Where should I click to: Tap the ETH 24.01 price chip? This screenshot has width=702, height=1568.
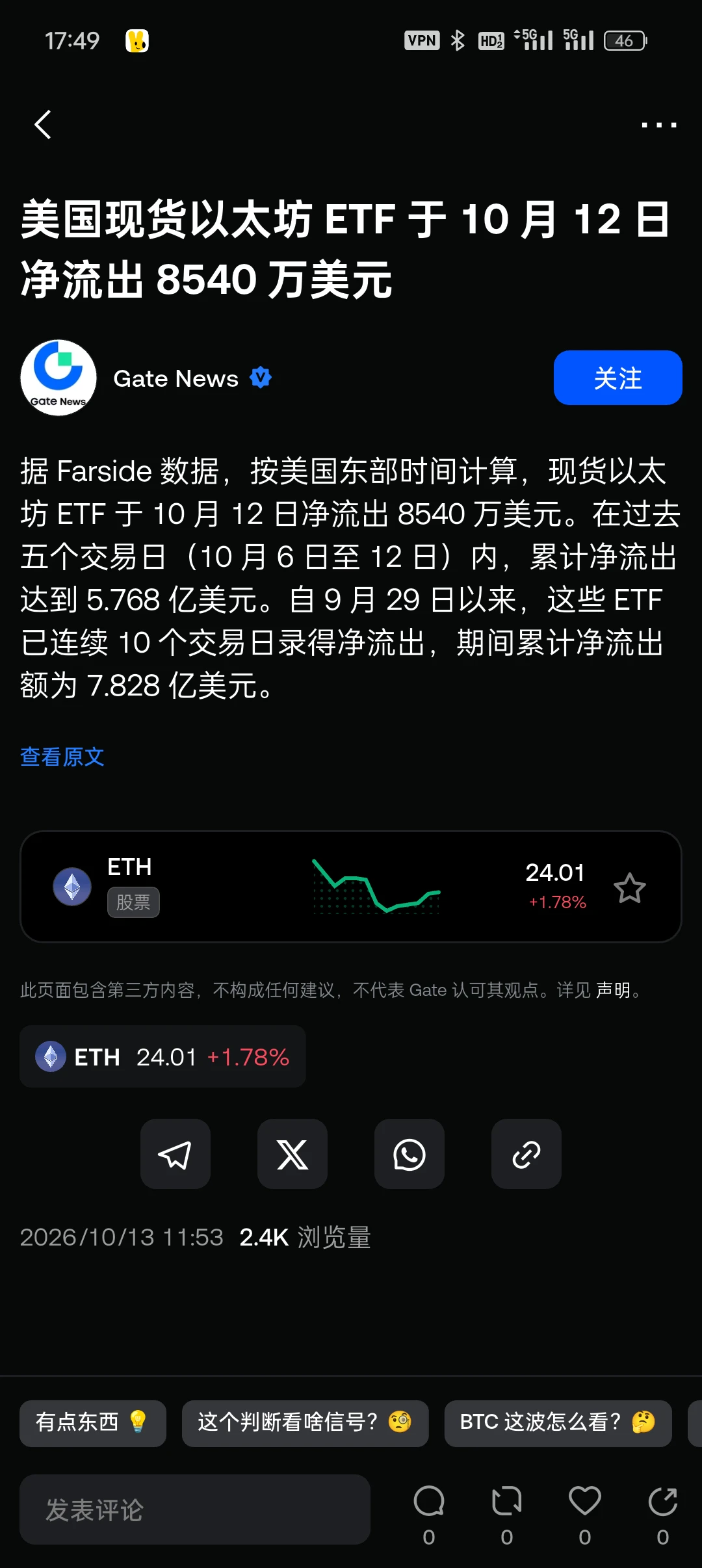pos(162,1056)
